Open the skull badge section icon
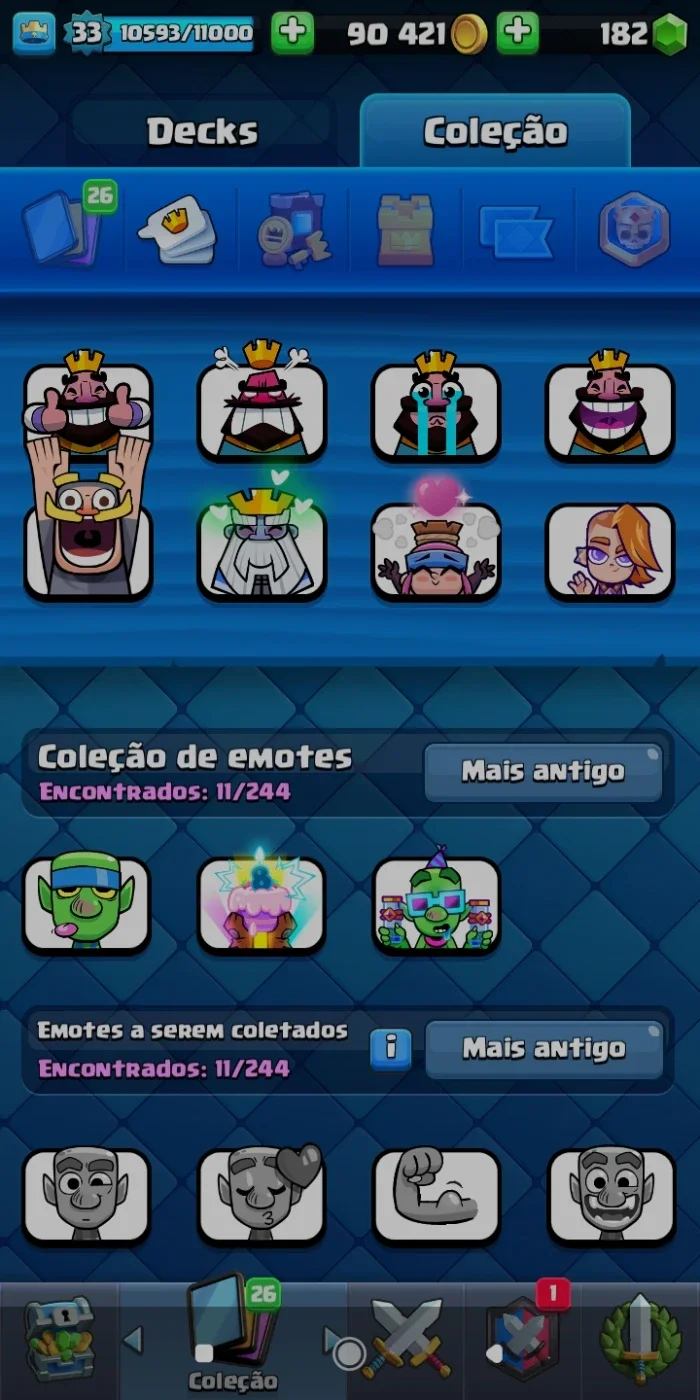The height and width of the screenshot is (1400, 700). [x=634, y=229]
